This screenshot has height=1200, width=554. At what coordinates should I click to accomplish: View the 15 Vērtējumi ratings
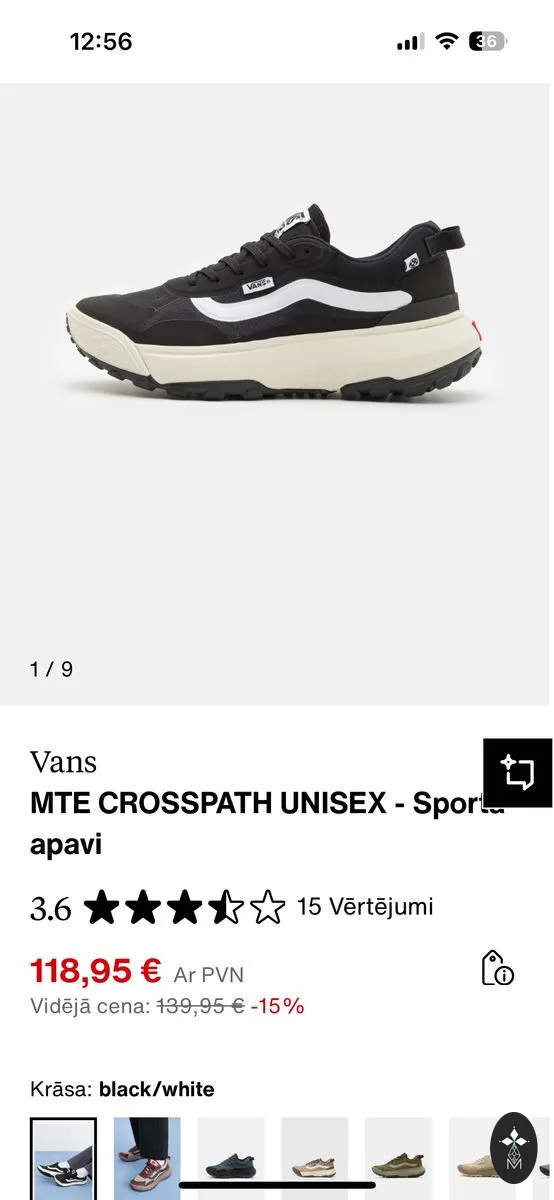(365, 907)
